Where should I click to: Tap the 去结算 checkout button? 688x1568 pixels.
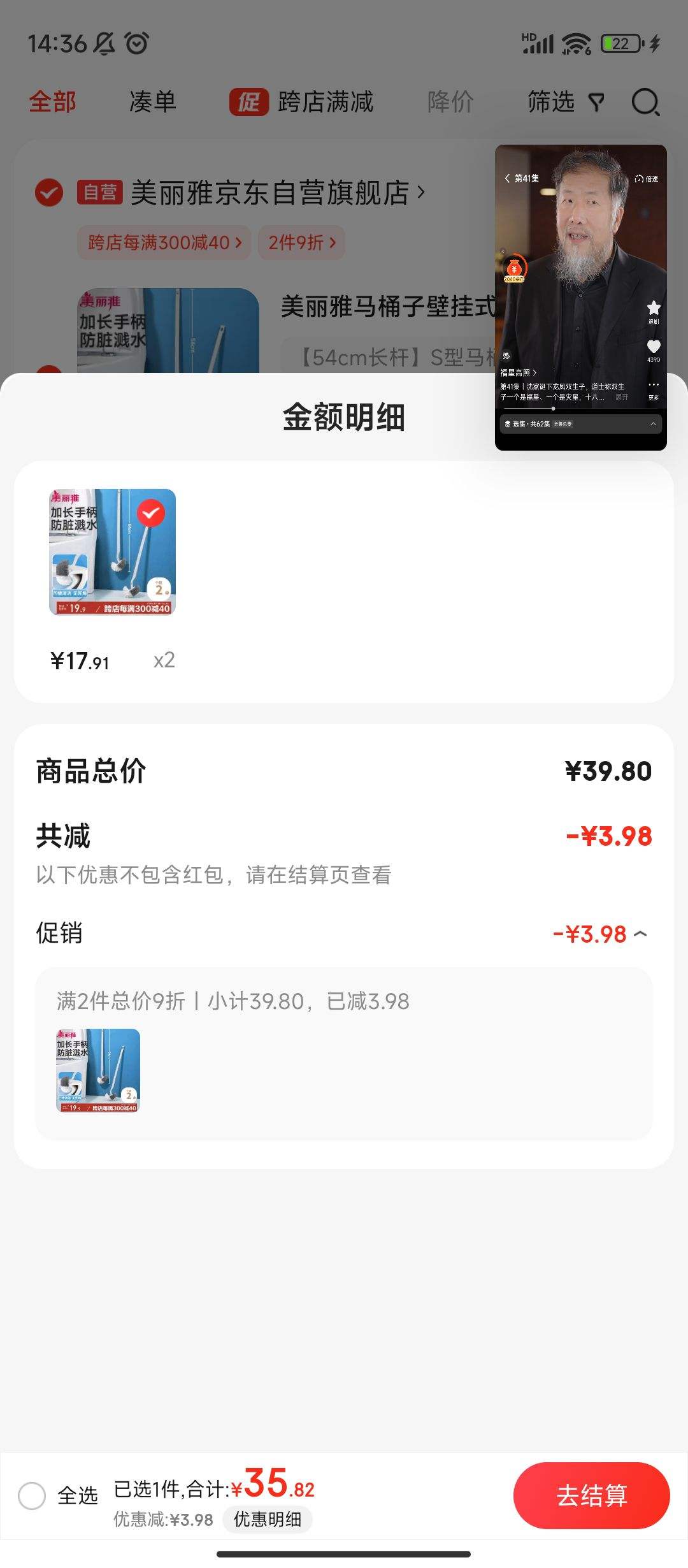(592, 1495)
